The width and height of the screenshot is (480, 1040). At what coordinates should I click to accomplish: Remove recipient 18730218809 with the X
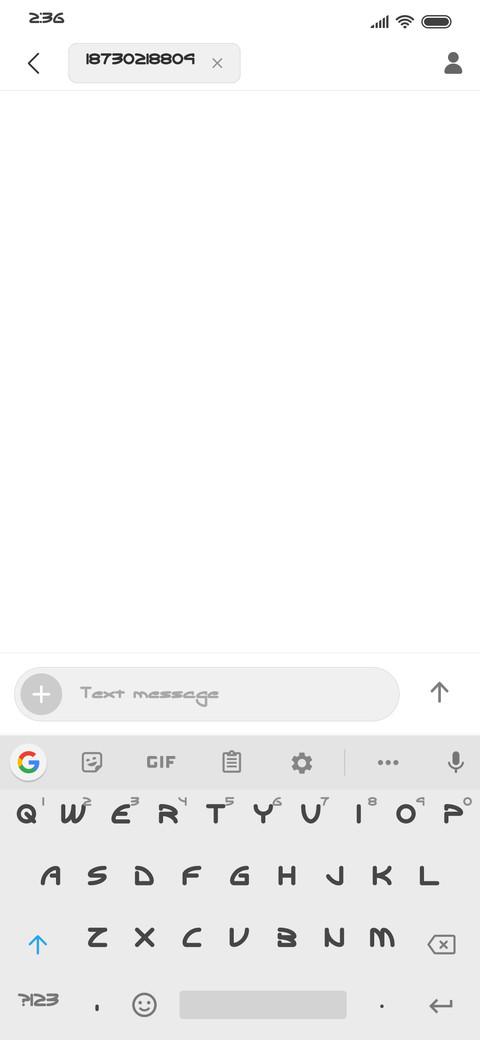pyautogui.click(x=217, y=63)
